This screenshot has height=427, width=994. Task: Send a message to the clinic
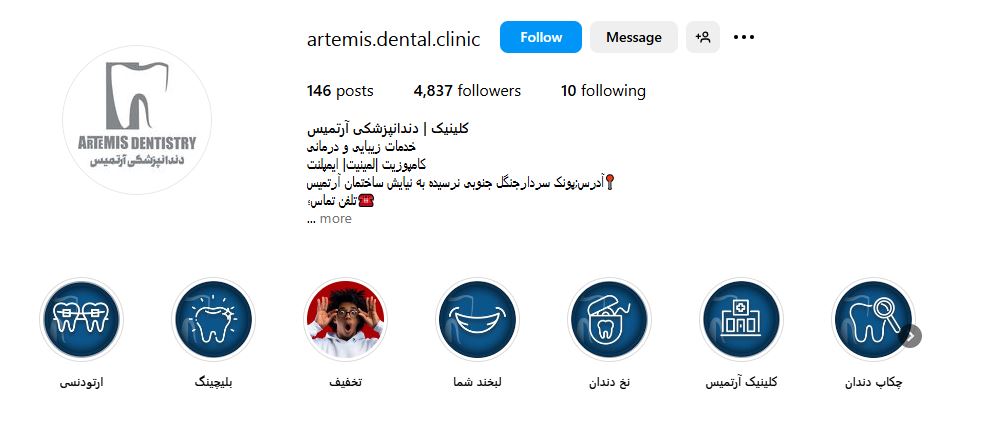[x=633, y=37]
